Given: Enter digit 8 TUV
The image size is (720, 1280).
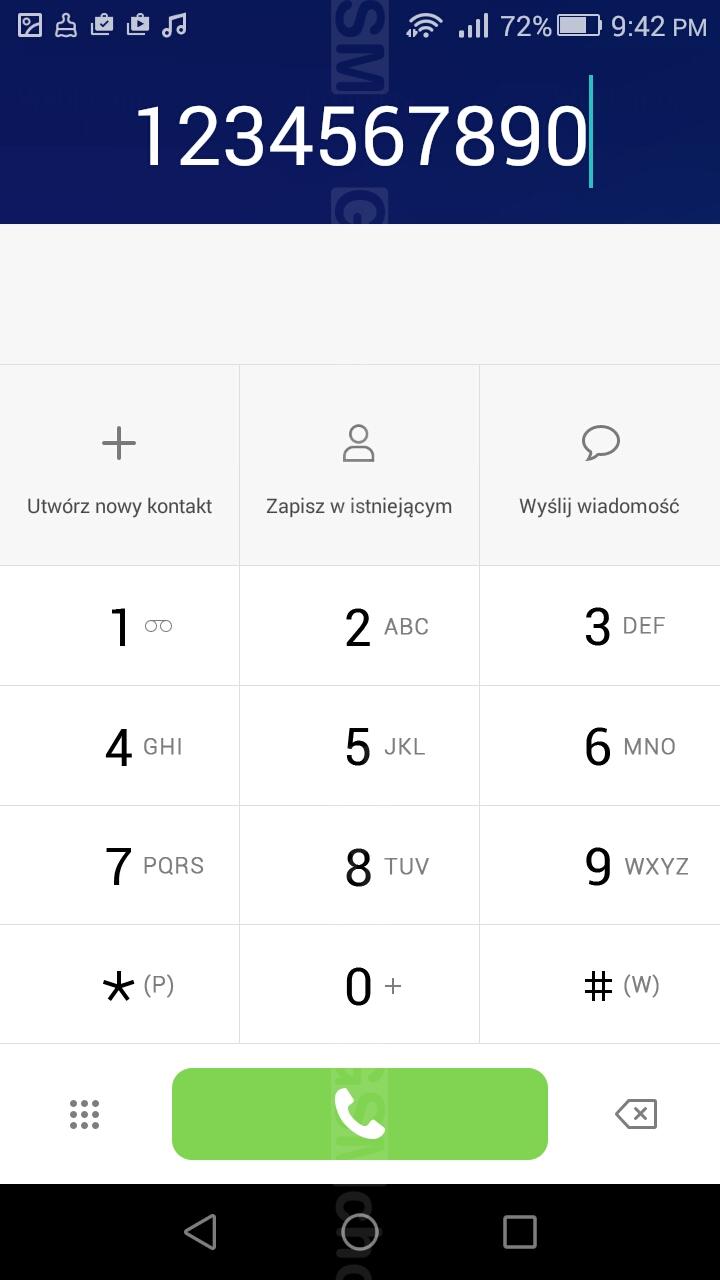Looking at the screenshot, I should (x=359, y=866).
